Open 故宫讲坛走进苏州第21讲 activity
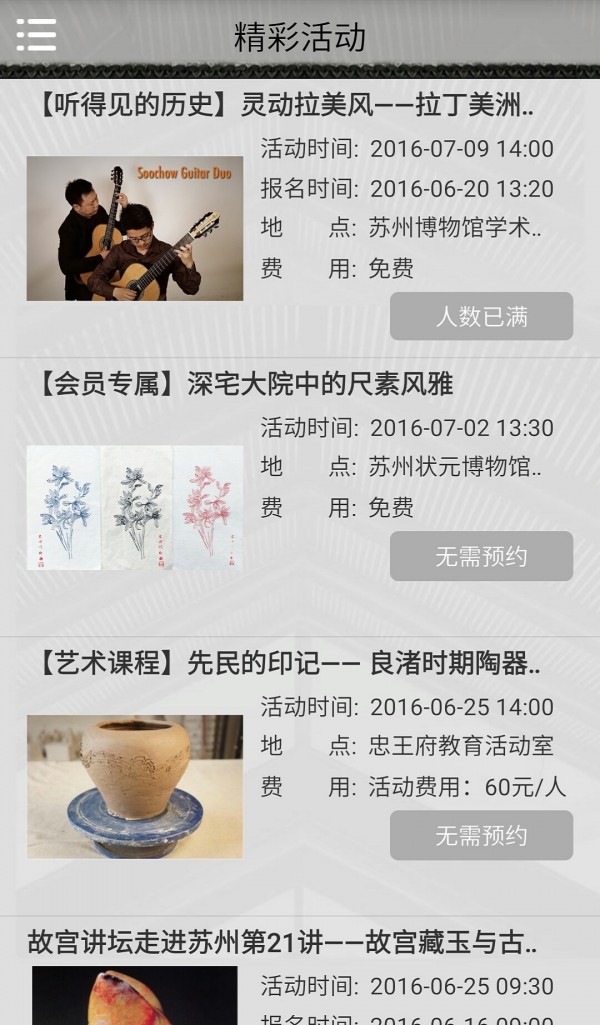 click(282, 942)
